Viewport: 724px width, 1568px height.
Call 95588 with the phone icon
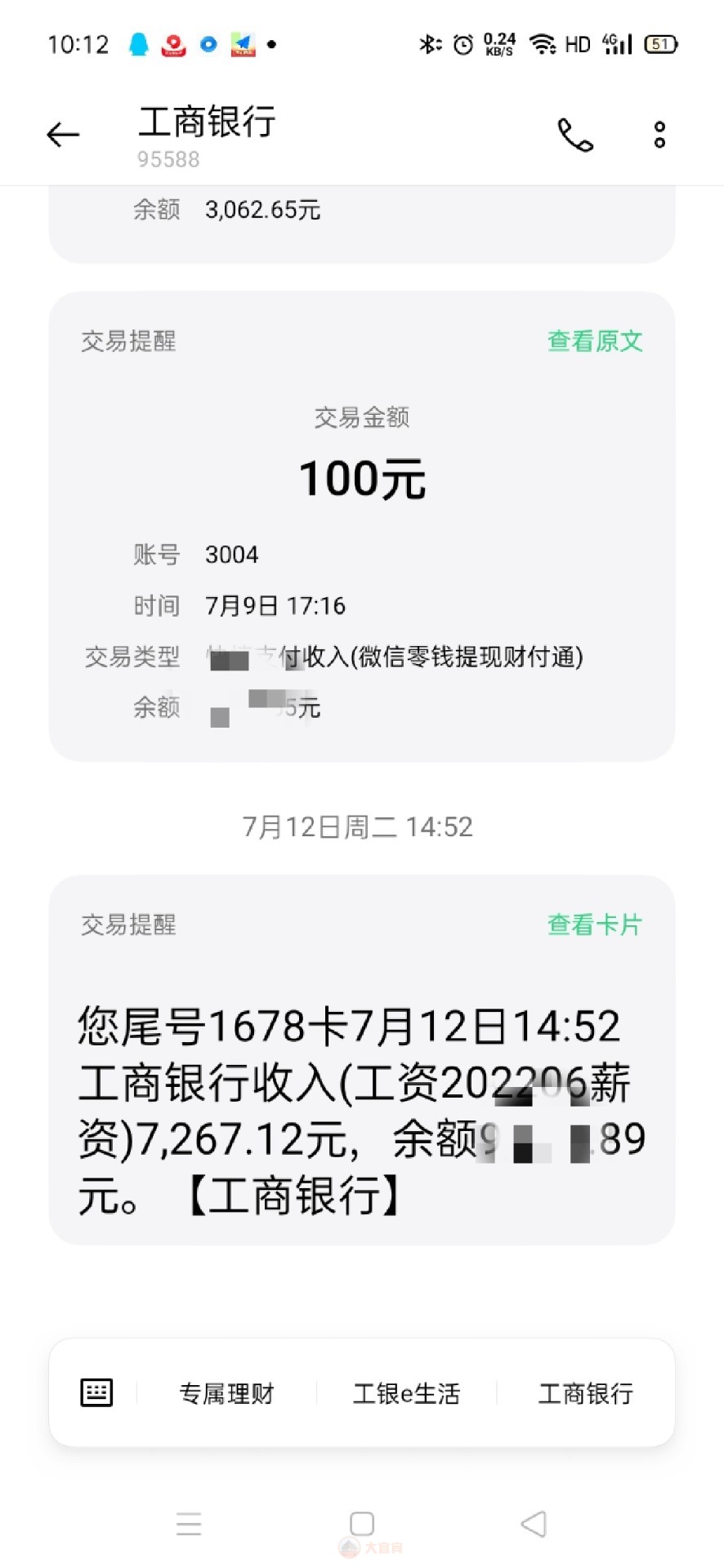coord(575,135)
